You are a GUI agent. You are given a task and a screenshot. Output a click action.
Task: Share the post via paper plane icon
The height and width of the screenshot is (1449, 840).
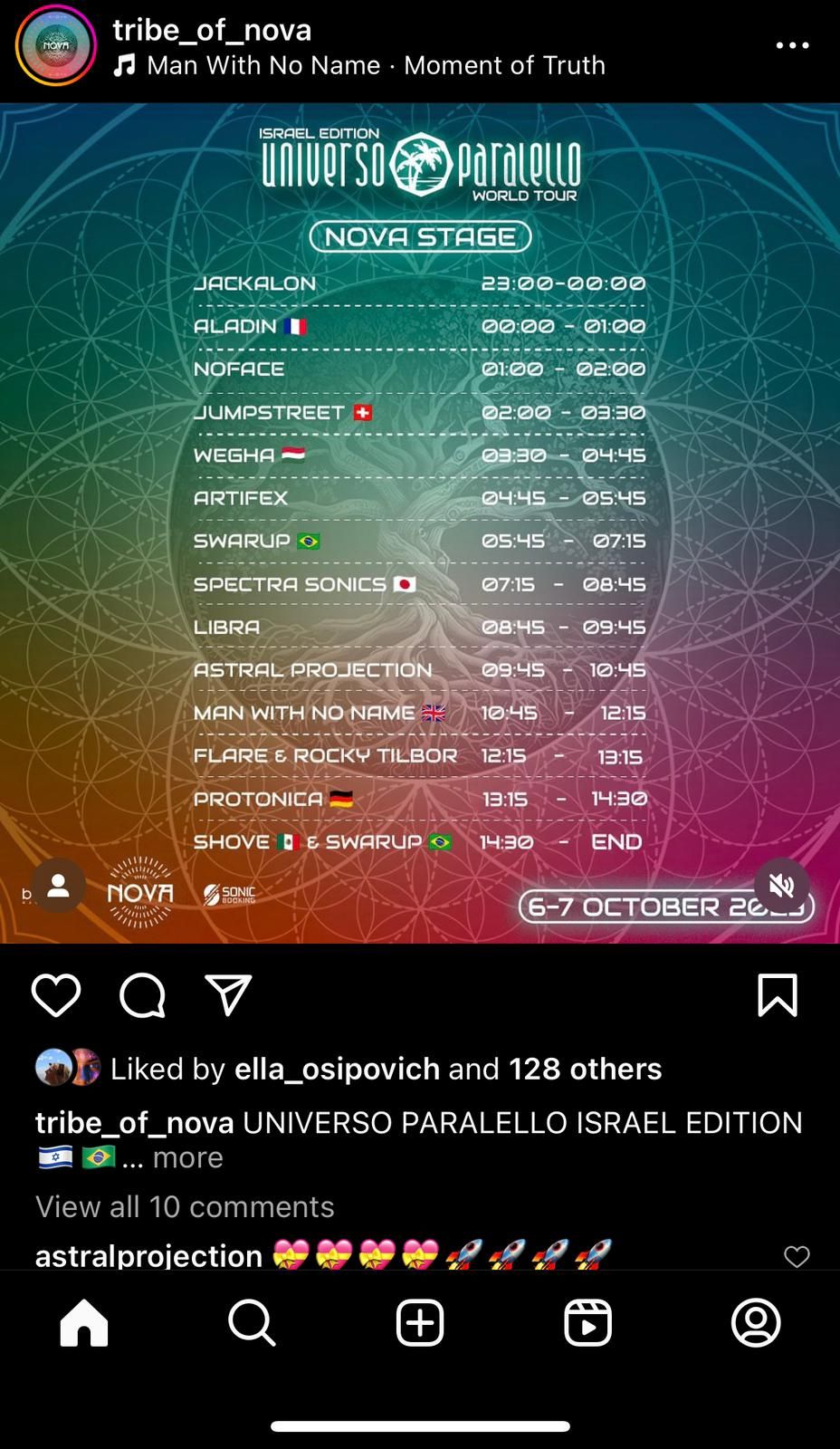(228, 995)
